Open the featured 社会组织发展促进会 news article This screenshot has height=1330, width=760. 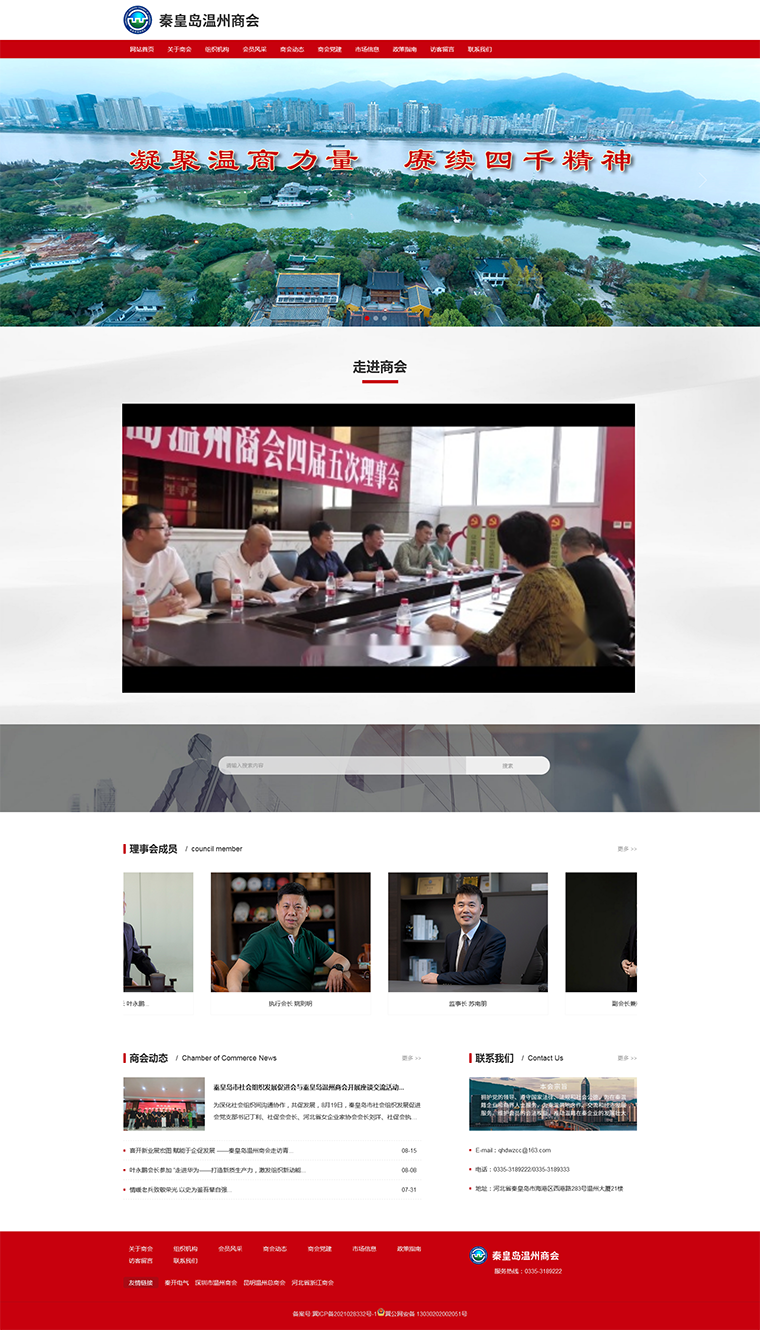(308, 1087)
